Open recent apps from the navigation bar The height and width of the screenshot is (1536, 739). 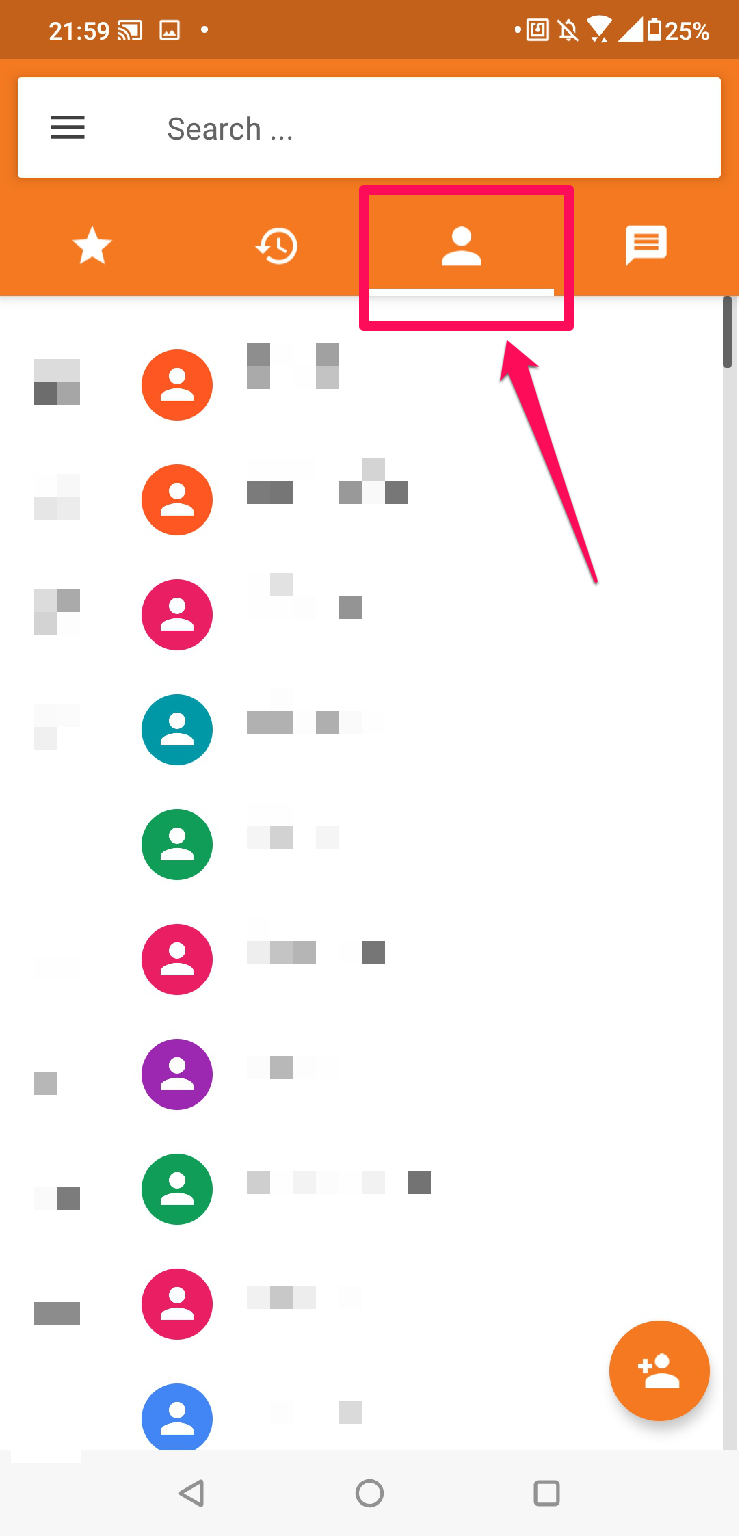(x=546, y=1493)
